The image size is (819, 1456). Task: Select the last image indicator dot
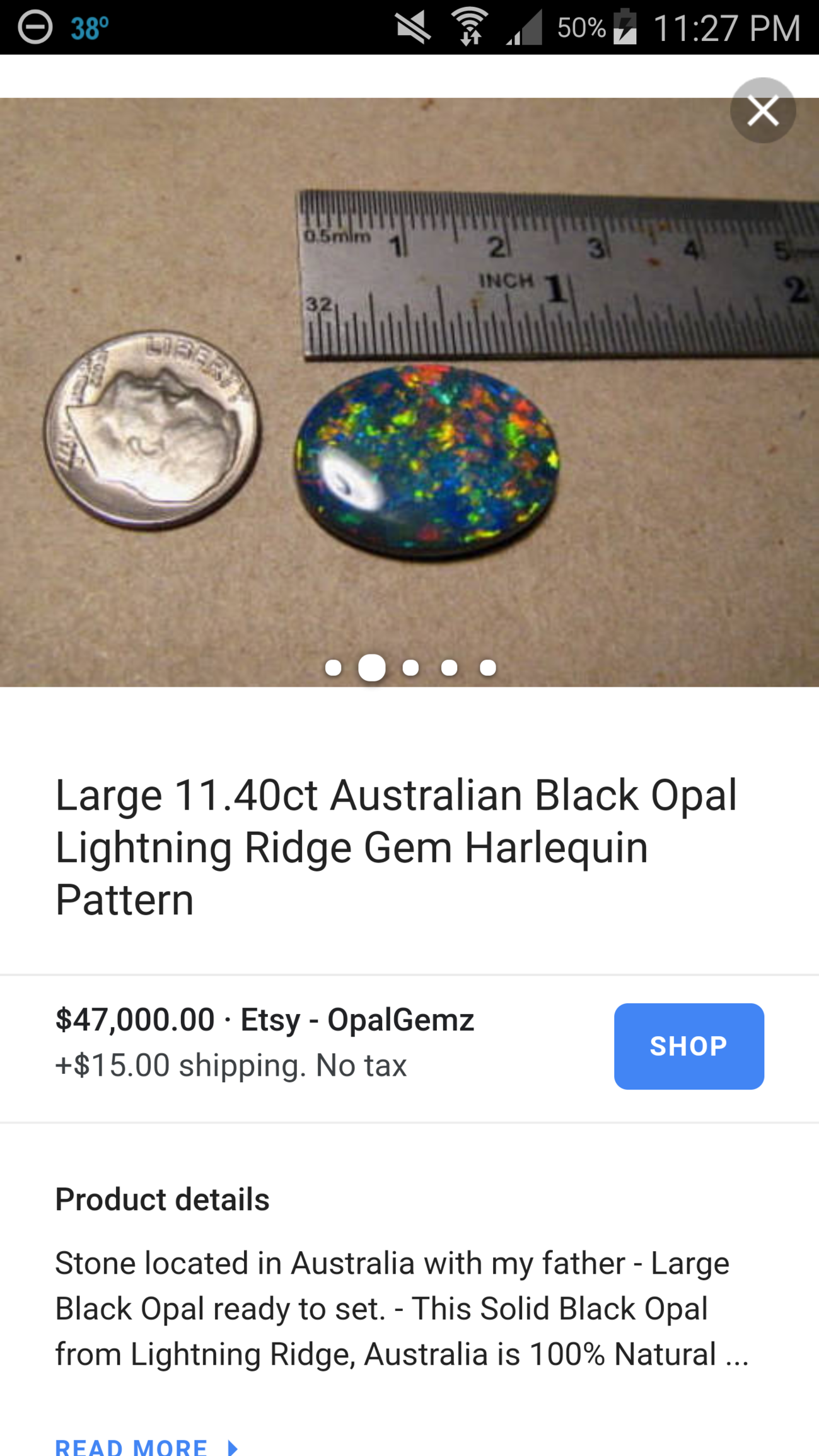click(x=487, y=667)
